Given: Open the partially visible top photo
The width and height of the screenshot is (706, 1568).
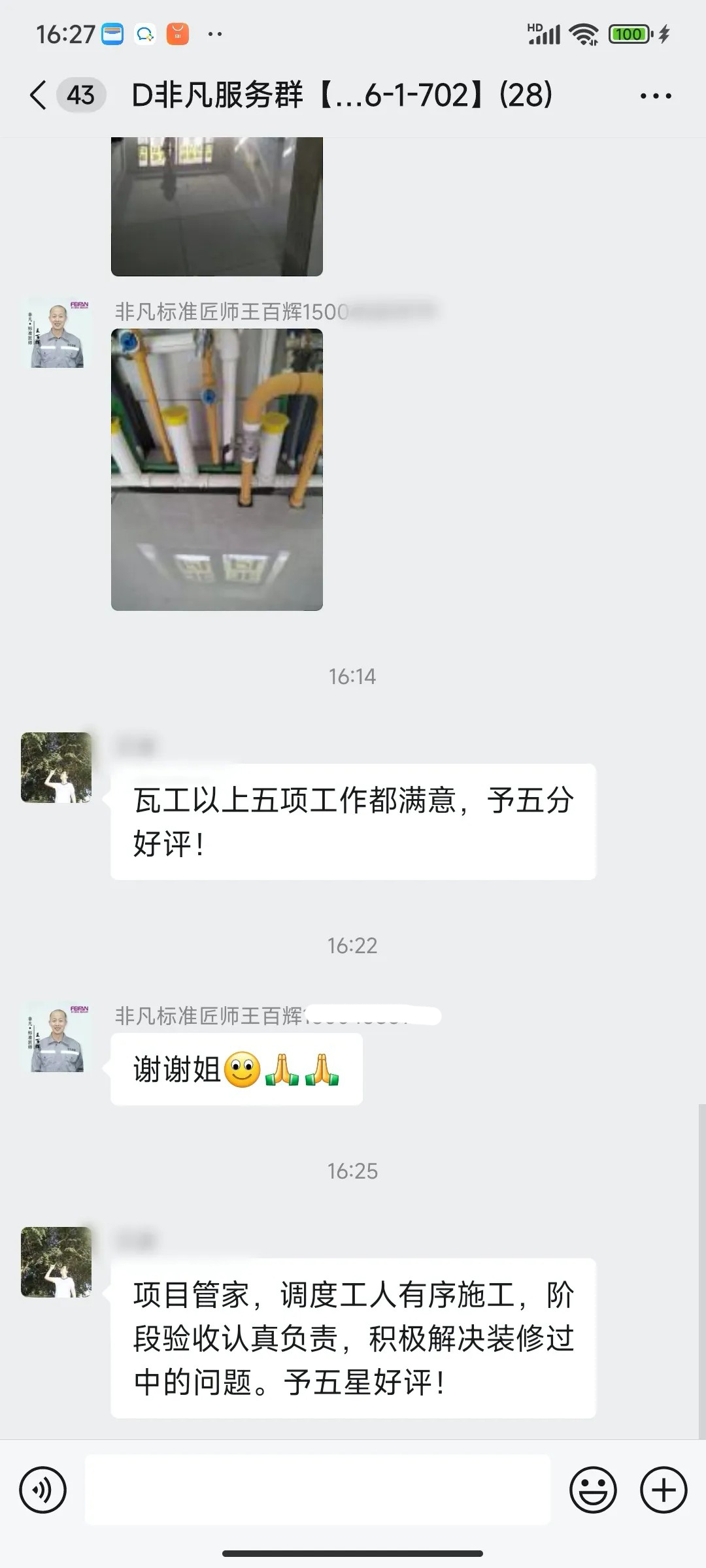Looking at the screenshot, I should (217, 206).
